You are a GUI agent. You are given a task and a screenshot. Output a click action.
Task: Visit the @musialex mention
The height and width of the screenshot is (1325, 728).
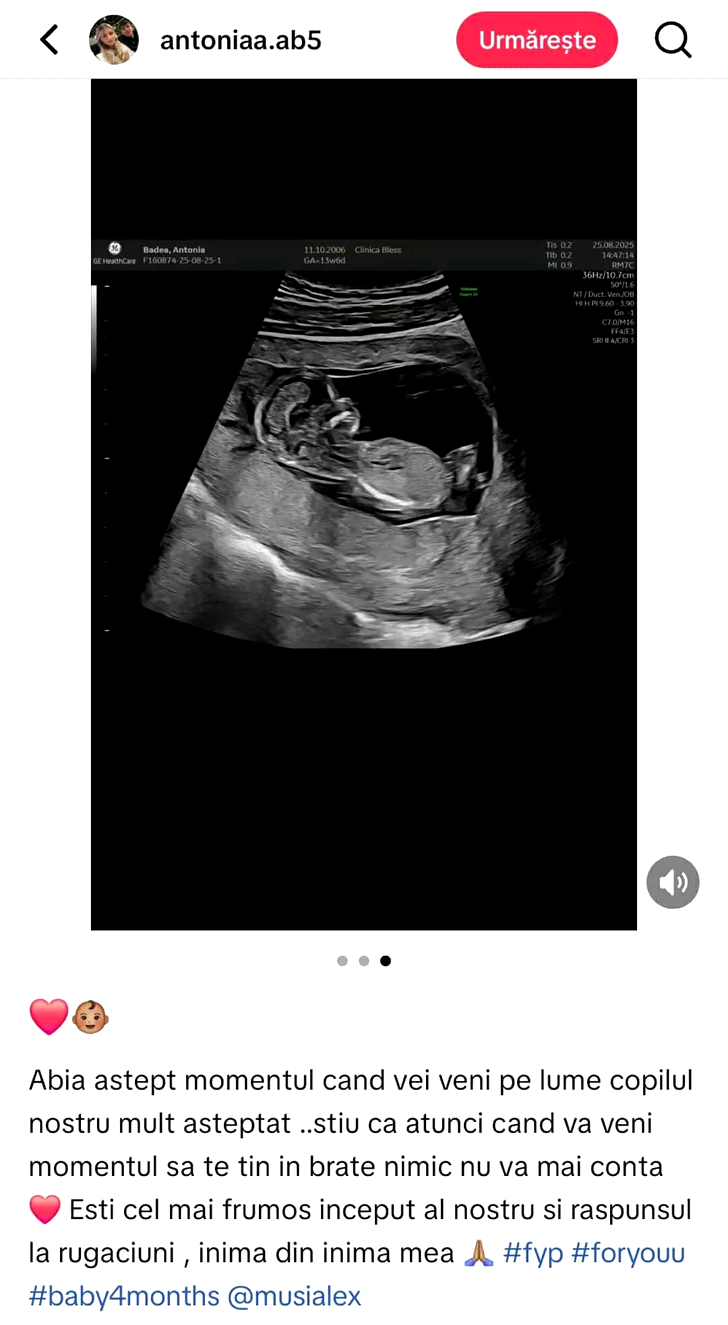294,1296
